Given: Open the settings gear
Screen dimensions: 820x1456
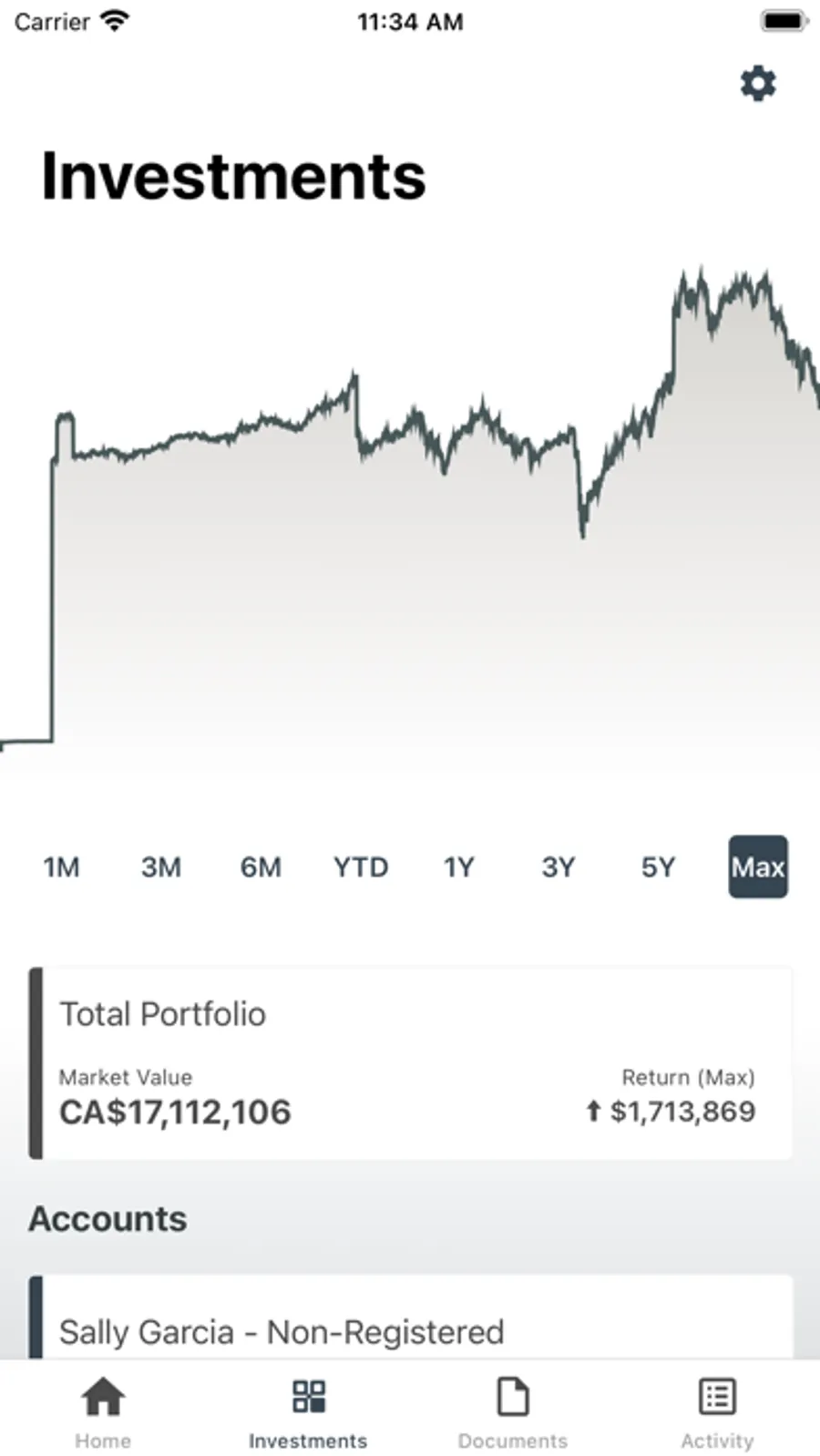Looking at the screenshot, I should (757, 84).
